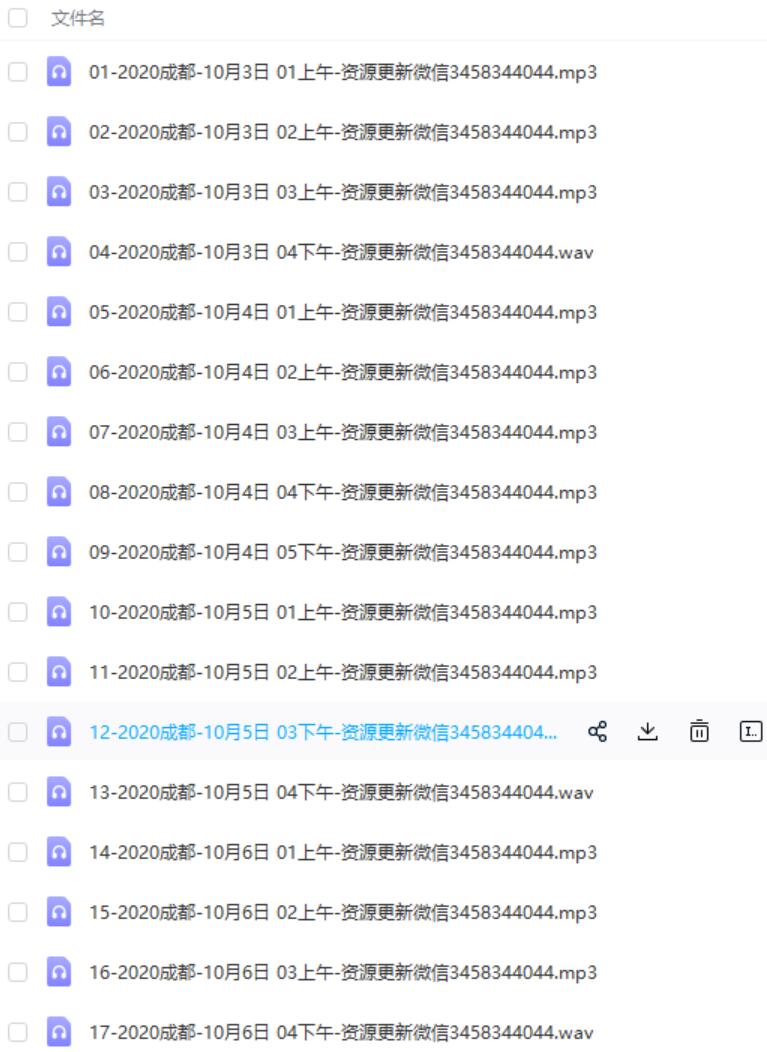Viewport: 767px width, 1052px height.
Task: Open file 10-2020成都-10月5日 01上午 mp3
Action: point(342,612)
